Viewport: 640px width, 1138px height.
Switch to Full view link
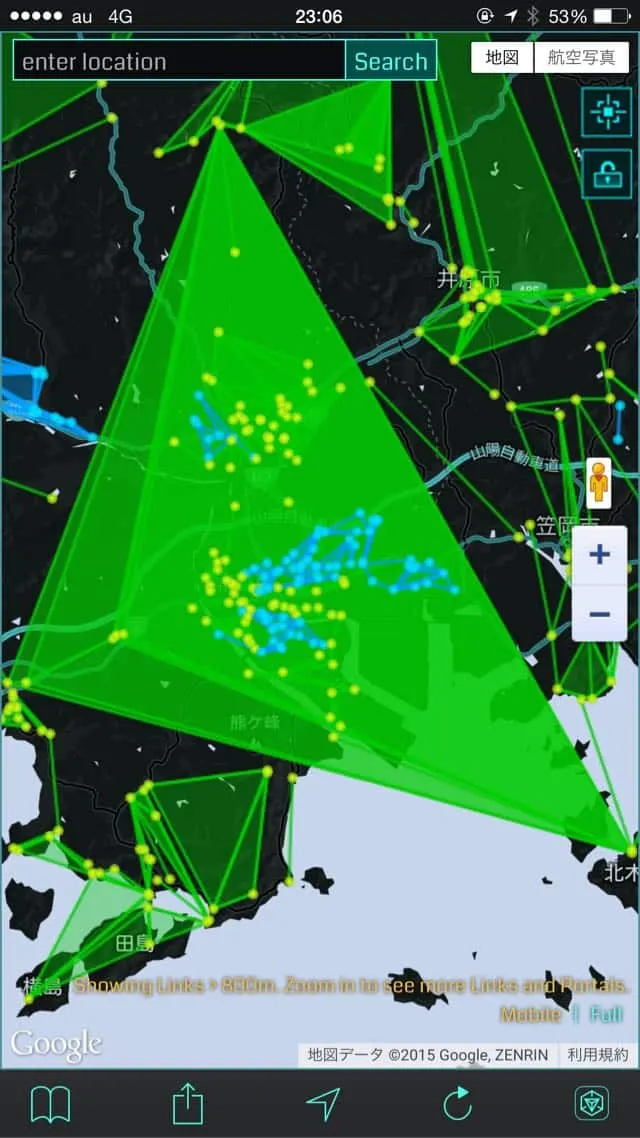click(x=605, y=1014)
